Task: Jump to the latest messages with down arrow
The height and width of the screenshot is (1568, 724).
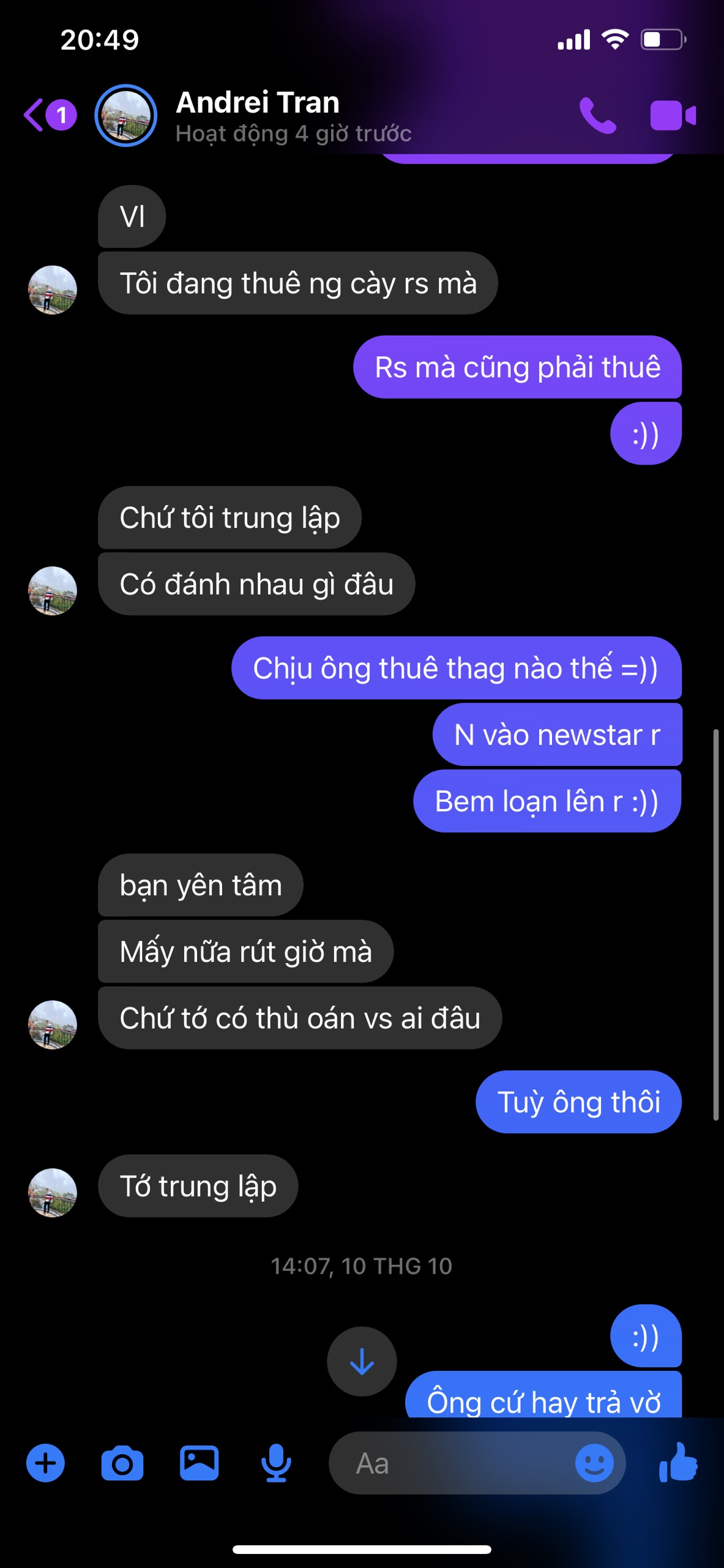Action: pyautogui.click(x=362, y=1361)
